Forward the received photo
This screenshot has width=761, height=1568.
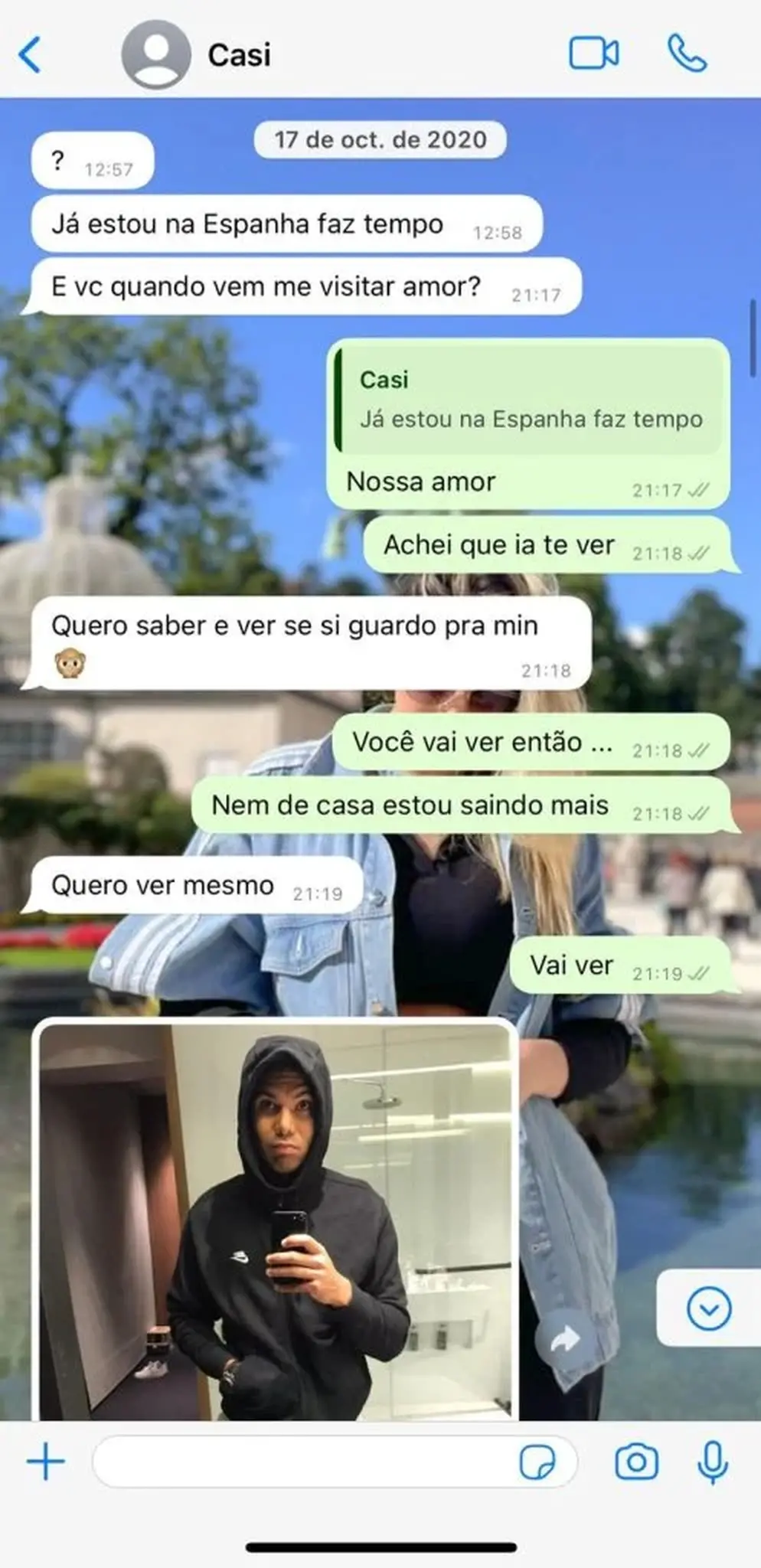point(564,1338)
